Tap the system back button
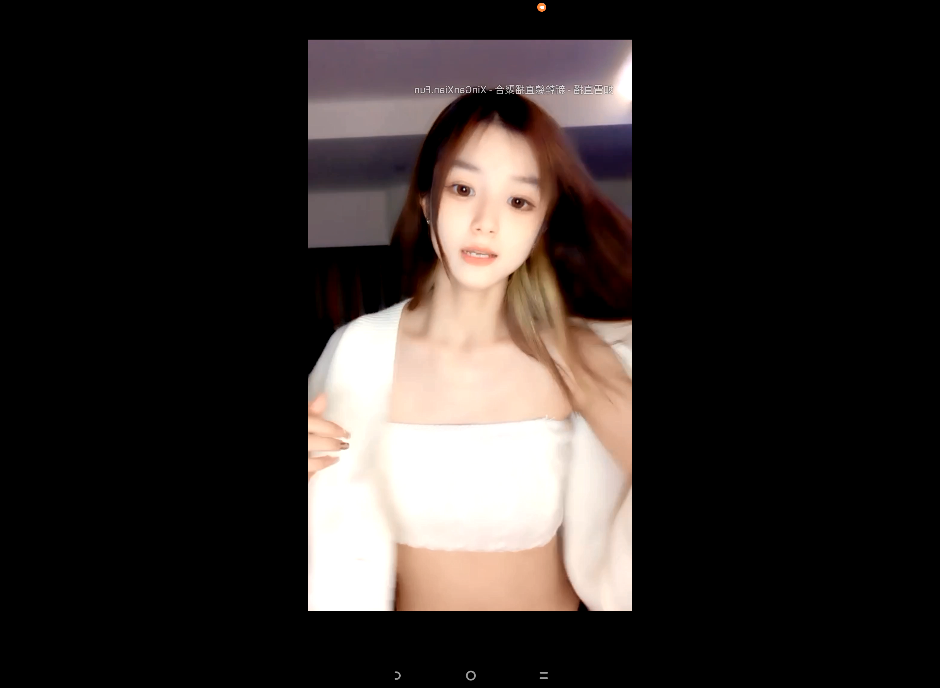This screenshot has width=940, height=688. (x=397, y=676)
